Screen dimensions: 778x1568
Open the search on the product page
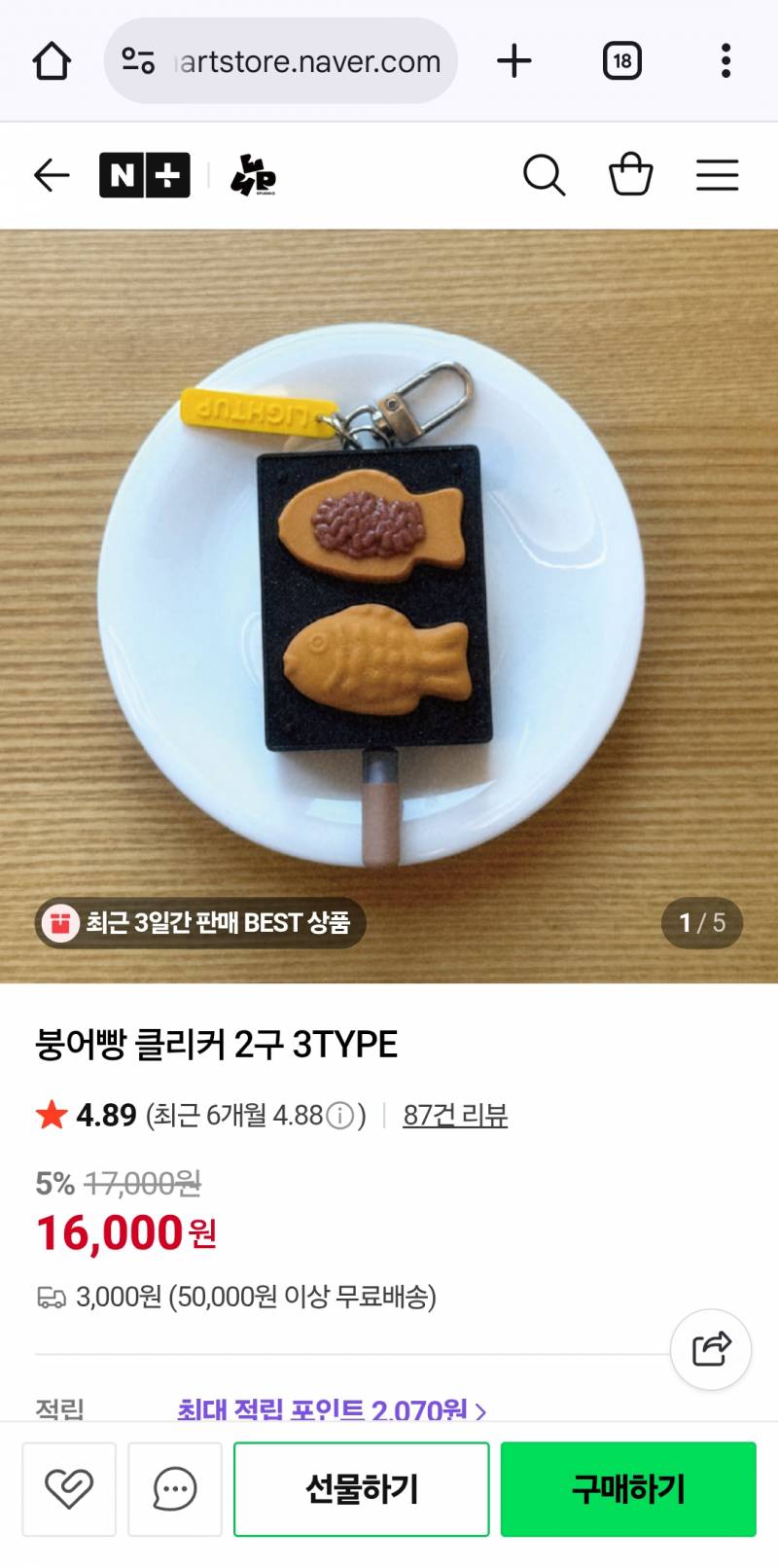[545, 175]
